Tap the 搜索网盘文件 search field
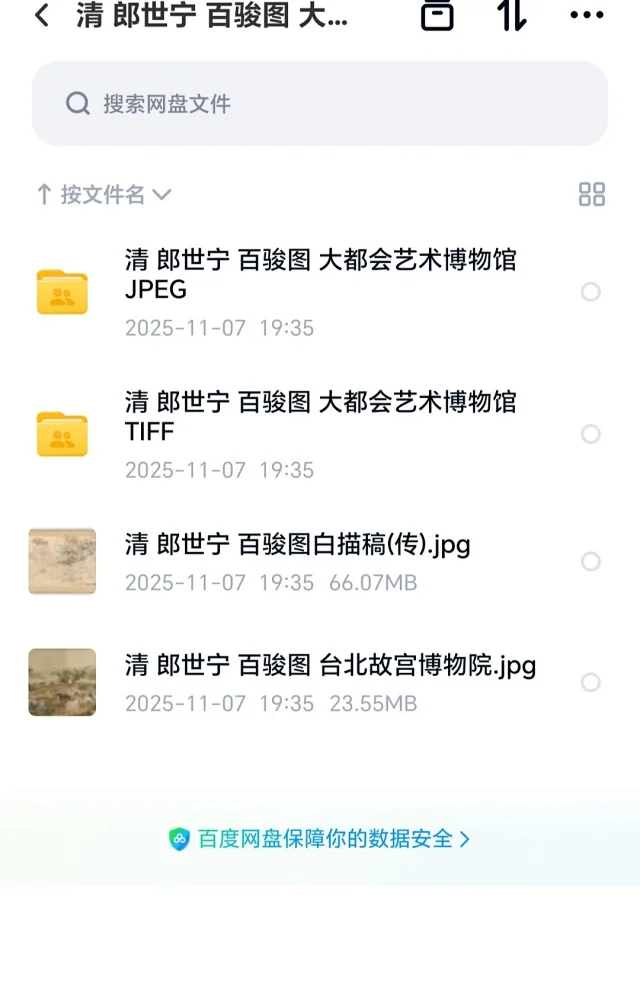This screenshot has width=640, height=984. click(x=320, y=104)
